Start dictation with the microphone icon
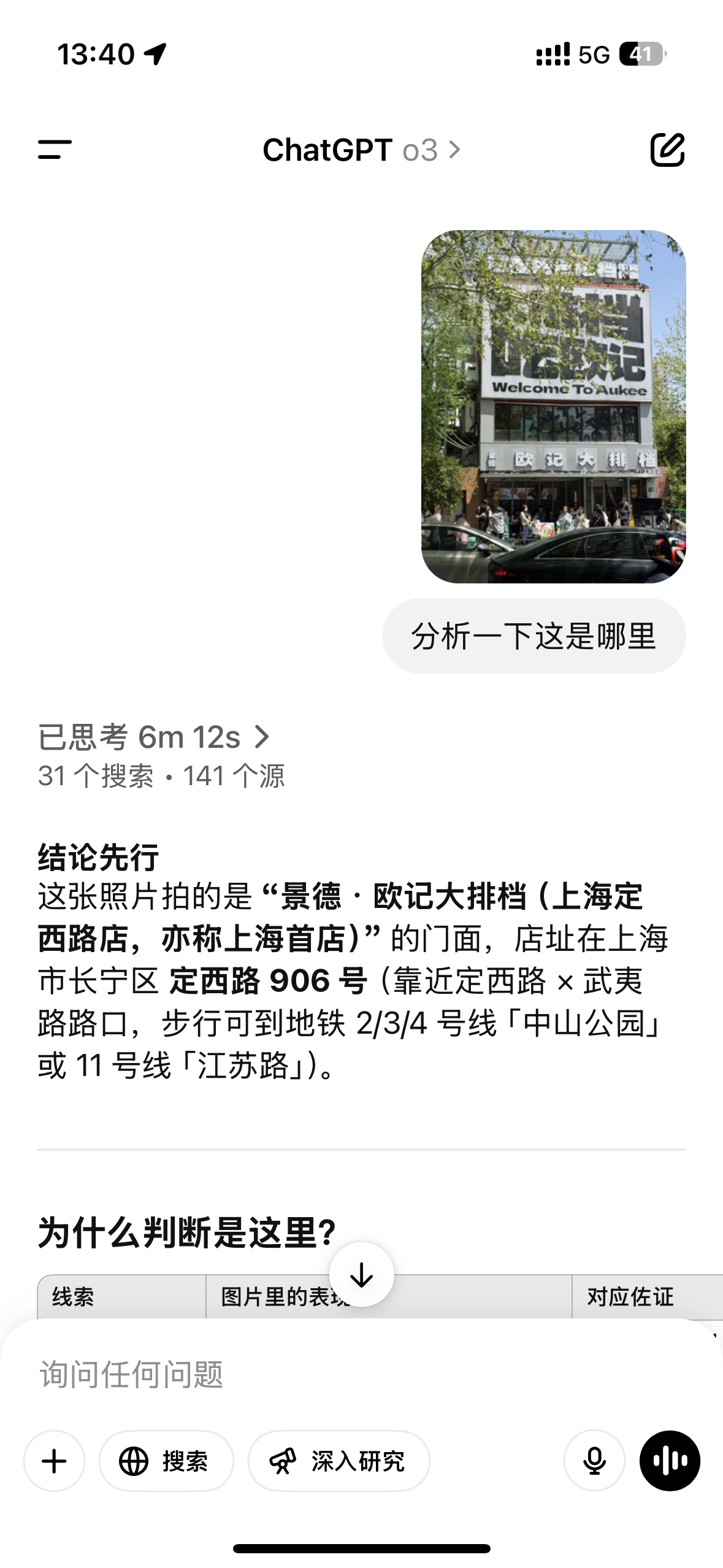Screen dimensions: 723x1568 [x=594, y=1461]
